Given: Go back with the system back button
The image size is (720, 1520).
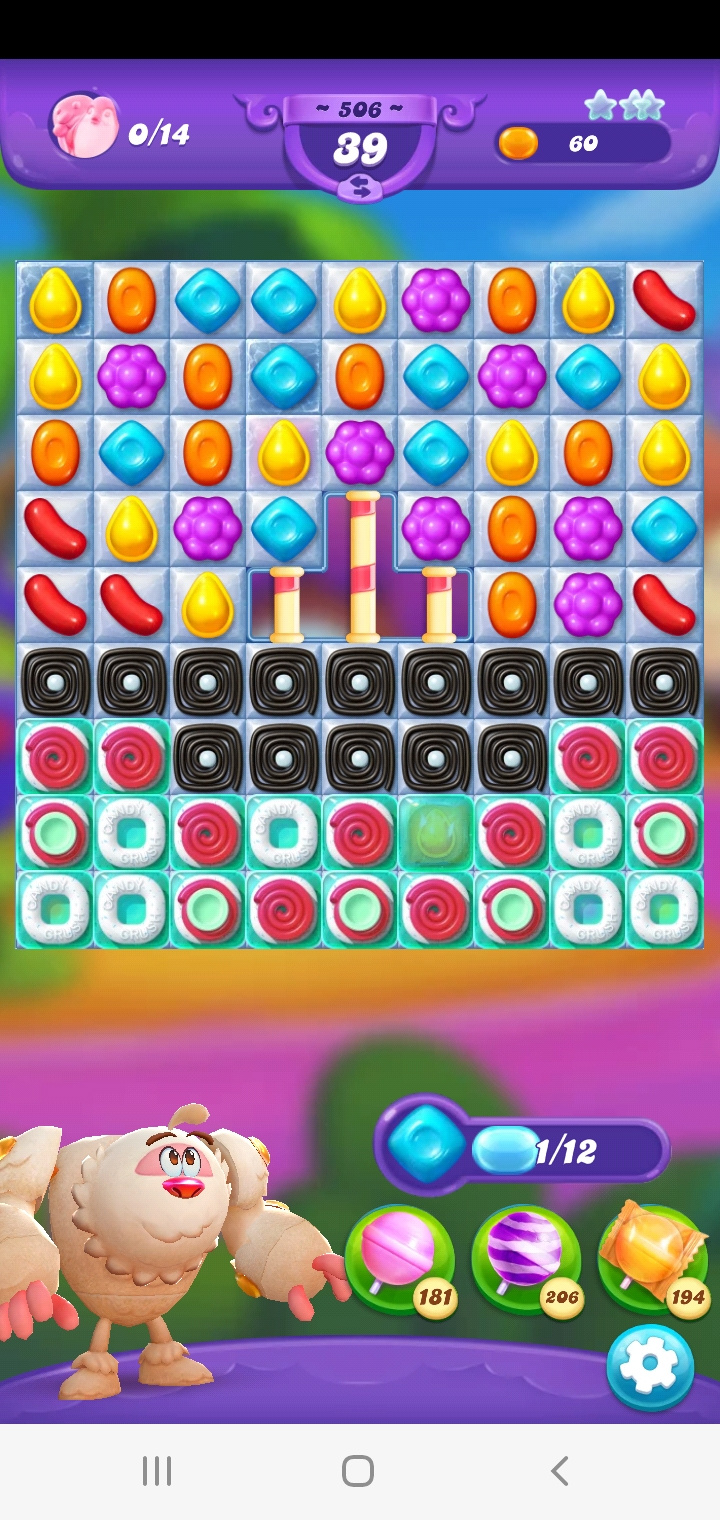Looking at the screenshot, I should coord(560,1470).
